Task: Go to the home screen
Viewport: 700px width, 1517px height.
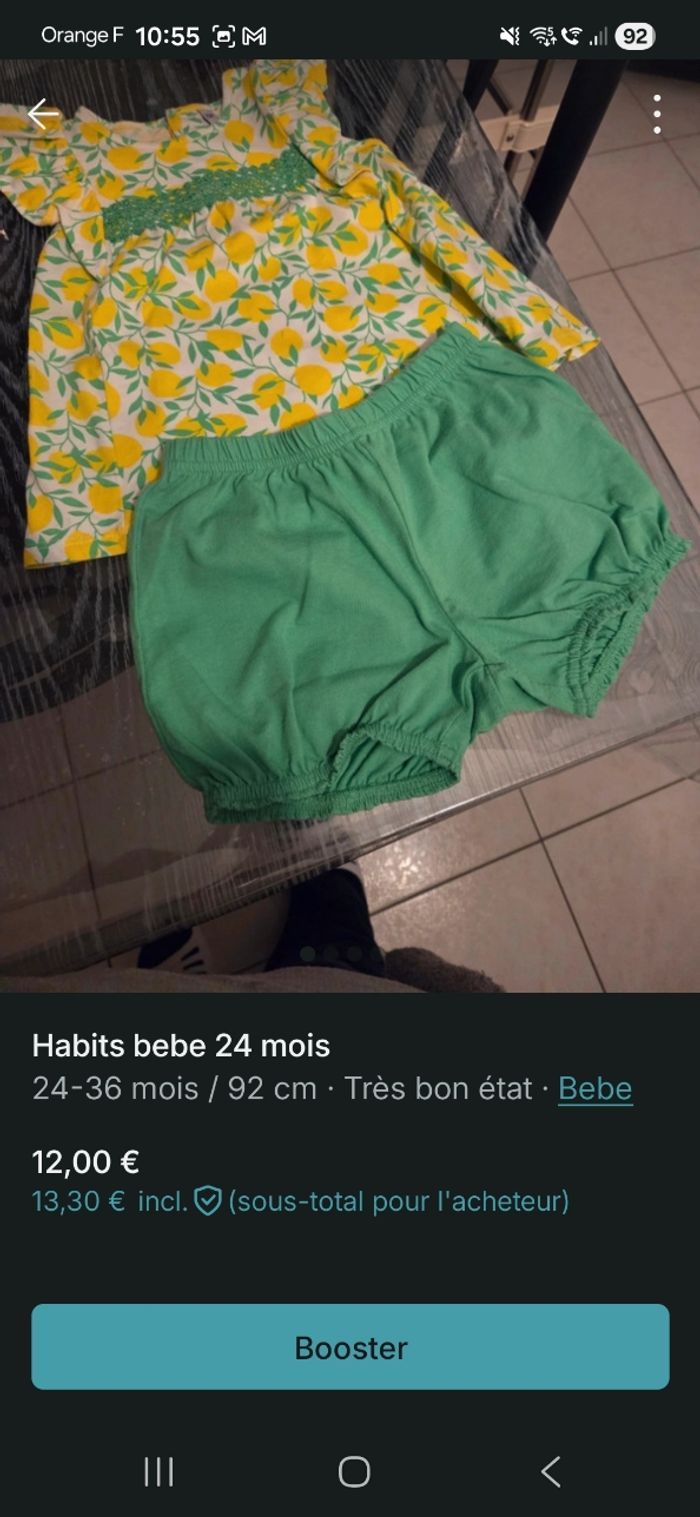Action: pos(354,1471)
